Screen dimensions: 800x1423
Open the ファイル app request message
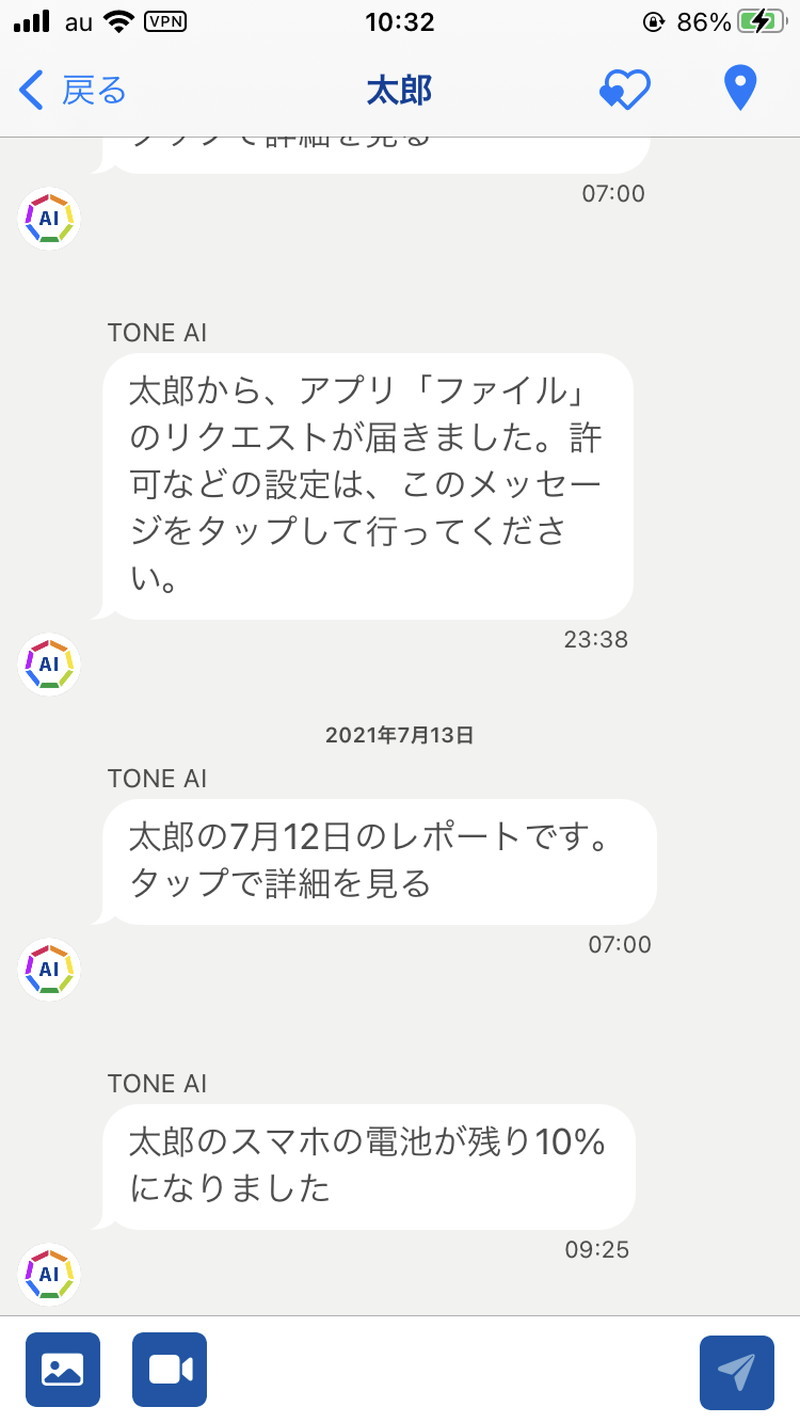369,486
